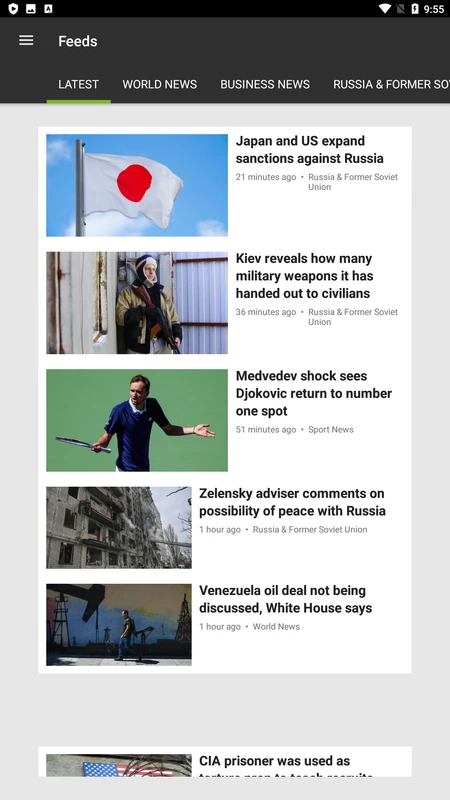Open the Medvedev and Djokovic article
This screenshot has width=450, height=800.
coord(225,420)
